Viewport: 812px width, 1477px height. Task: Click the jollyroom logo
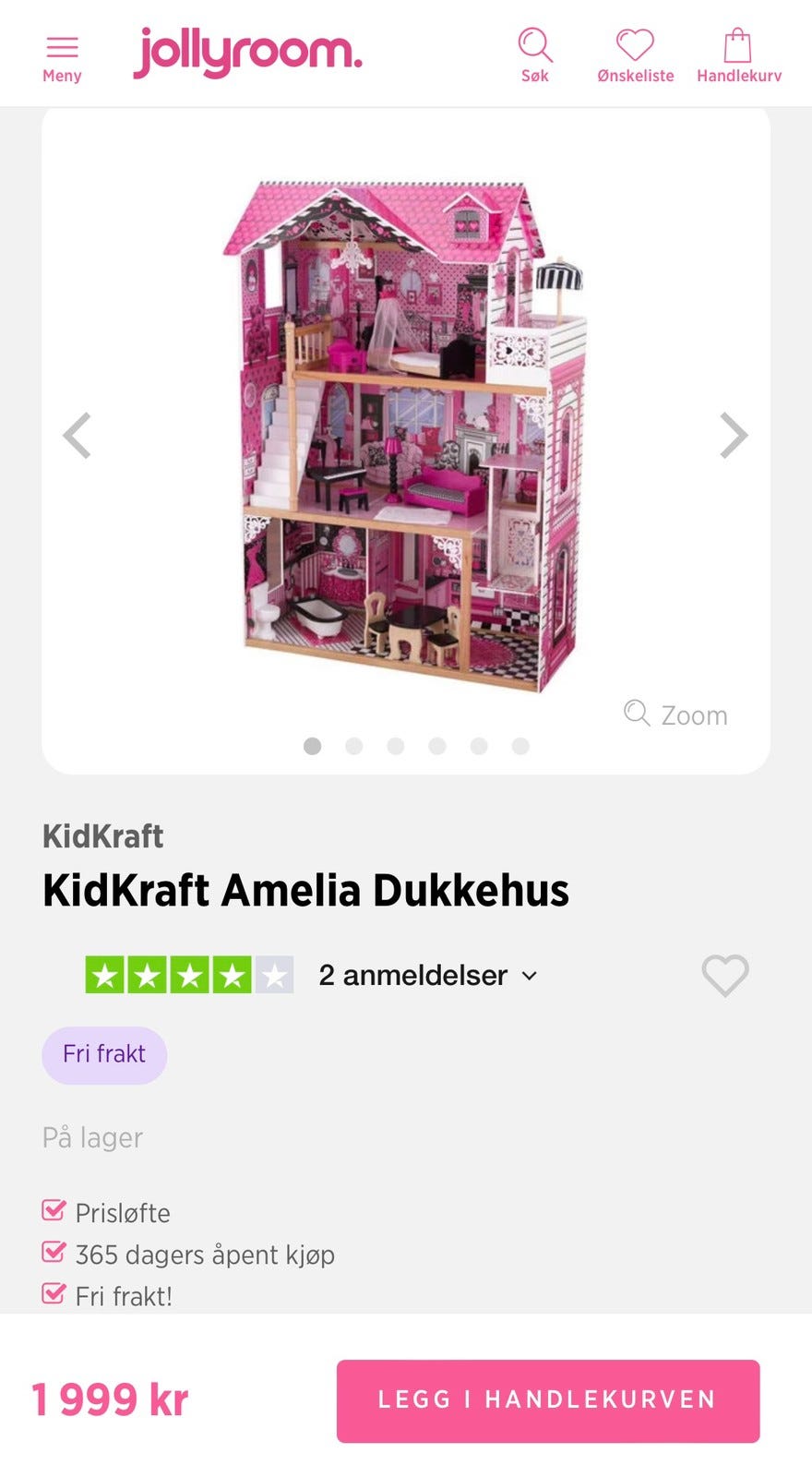click(x=246, y=52)
